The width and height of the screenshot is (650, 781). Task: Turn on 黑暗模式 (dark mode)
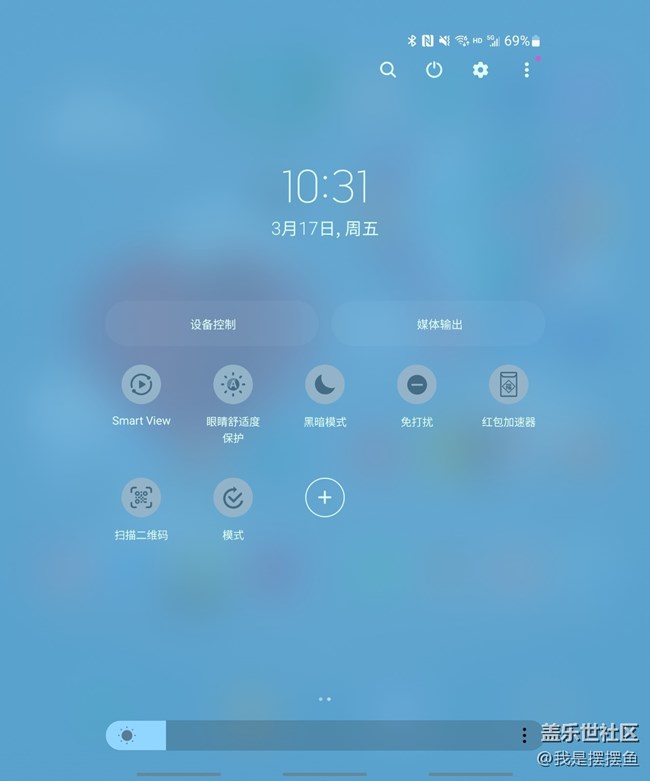tap(325, 384)
